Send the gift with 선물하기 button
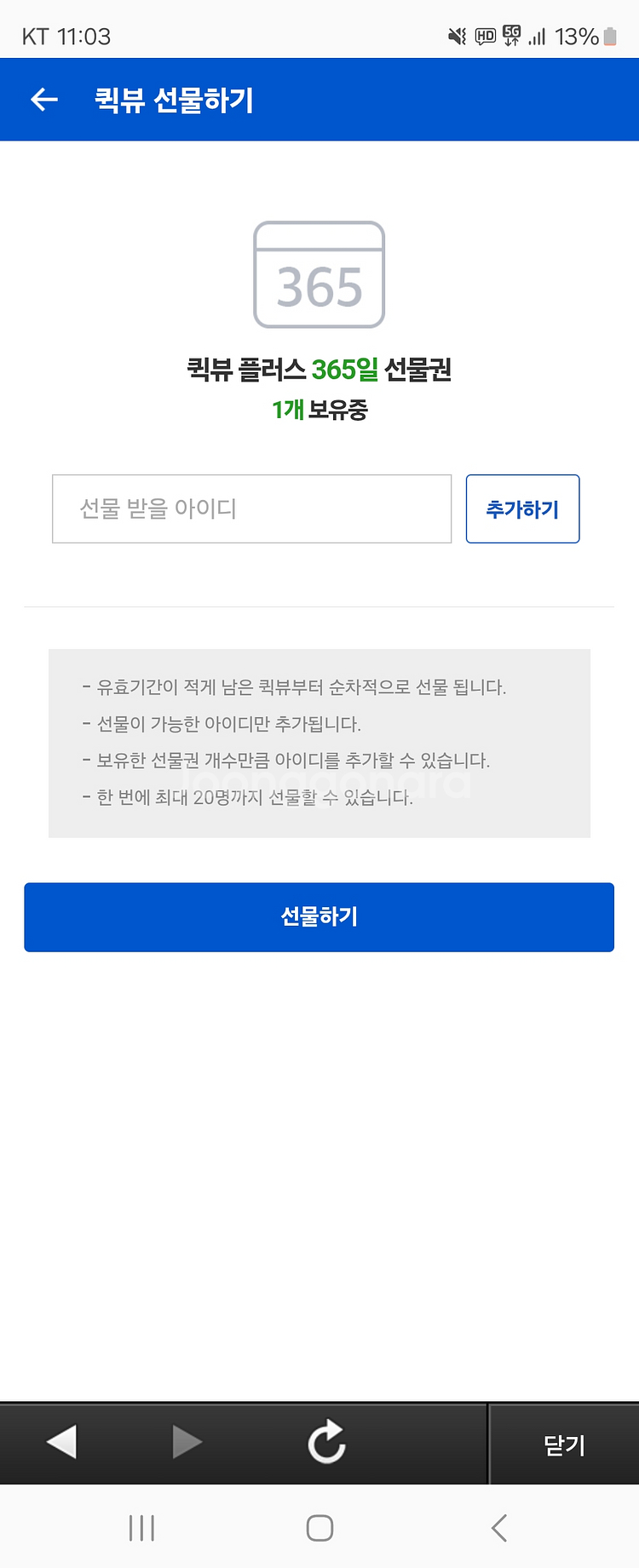639x1568 pixels. [x=319, y=916]
